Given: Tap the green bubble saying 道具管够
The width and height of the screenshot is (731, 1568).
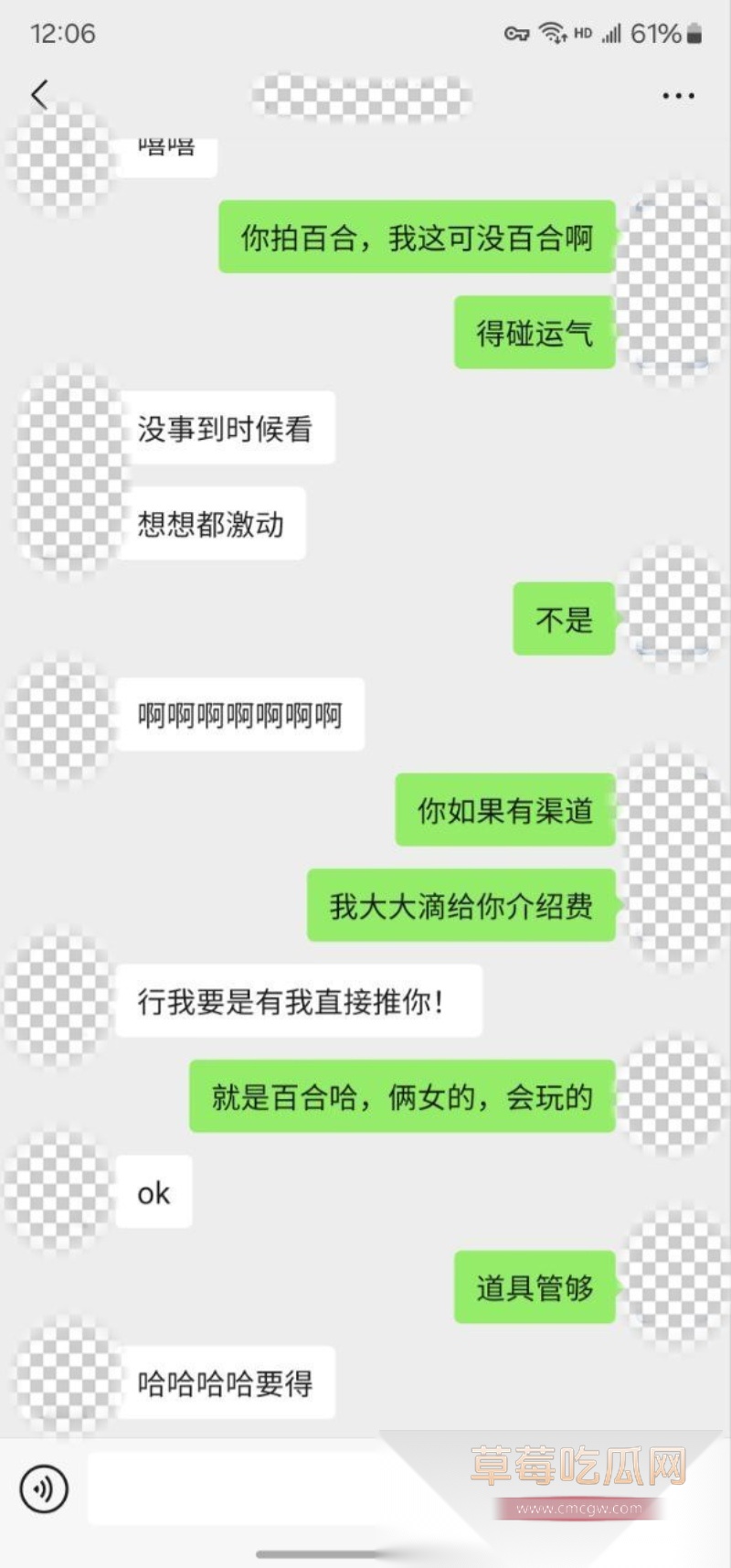Looking at the screenshot, I should [534, 1287].
